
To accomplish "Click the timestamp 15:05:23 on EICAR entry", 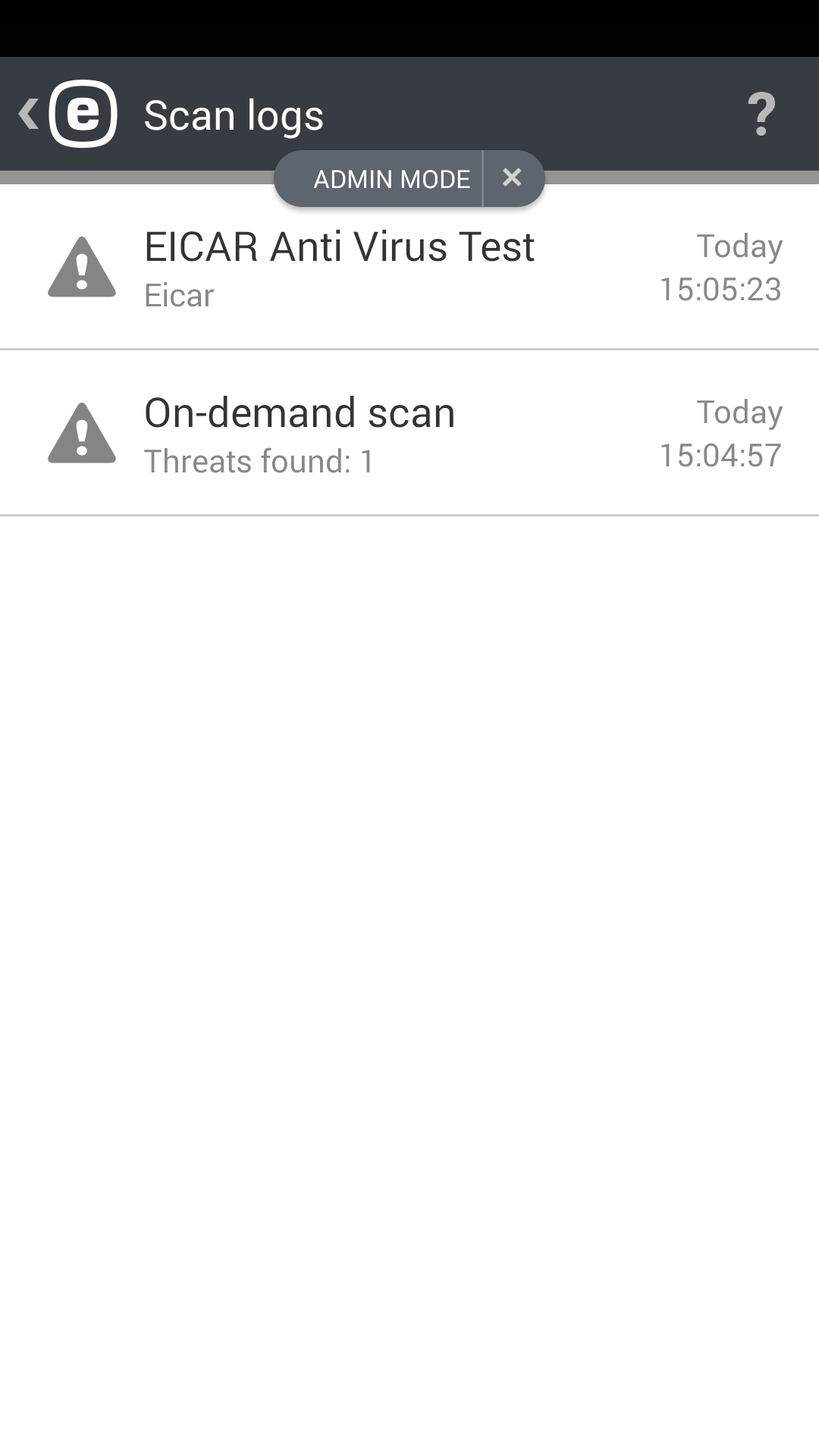I will (x=721, y=289).
